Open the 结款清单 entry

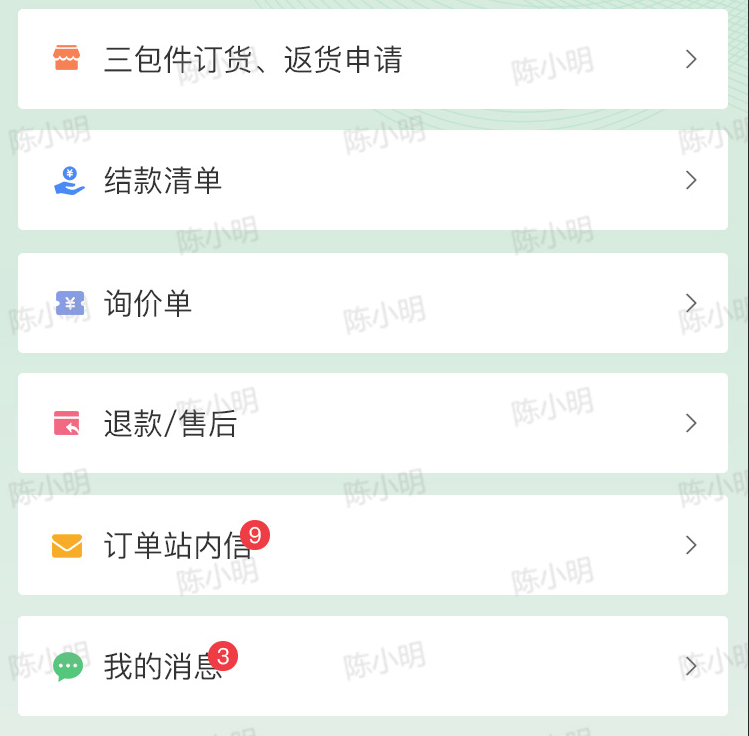[x=372, y=181]
